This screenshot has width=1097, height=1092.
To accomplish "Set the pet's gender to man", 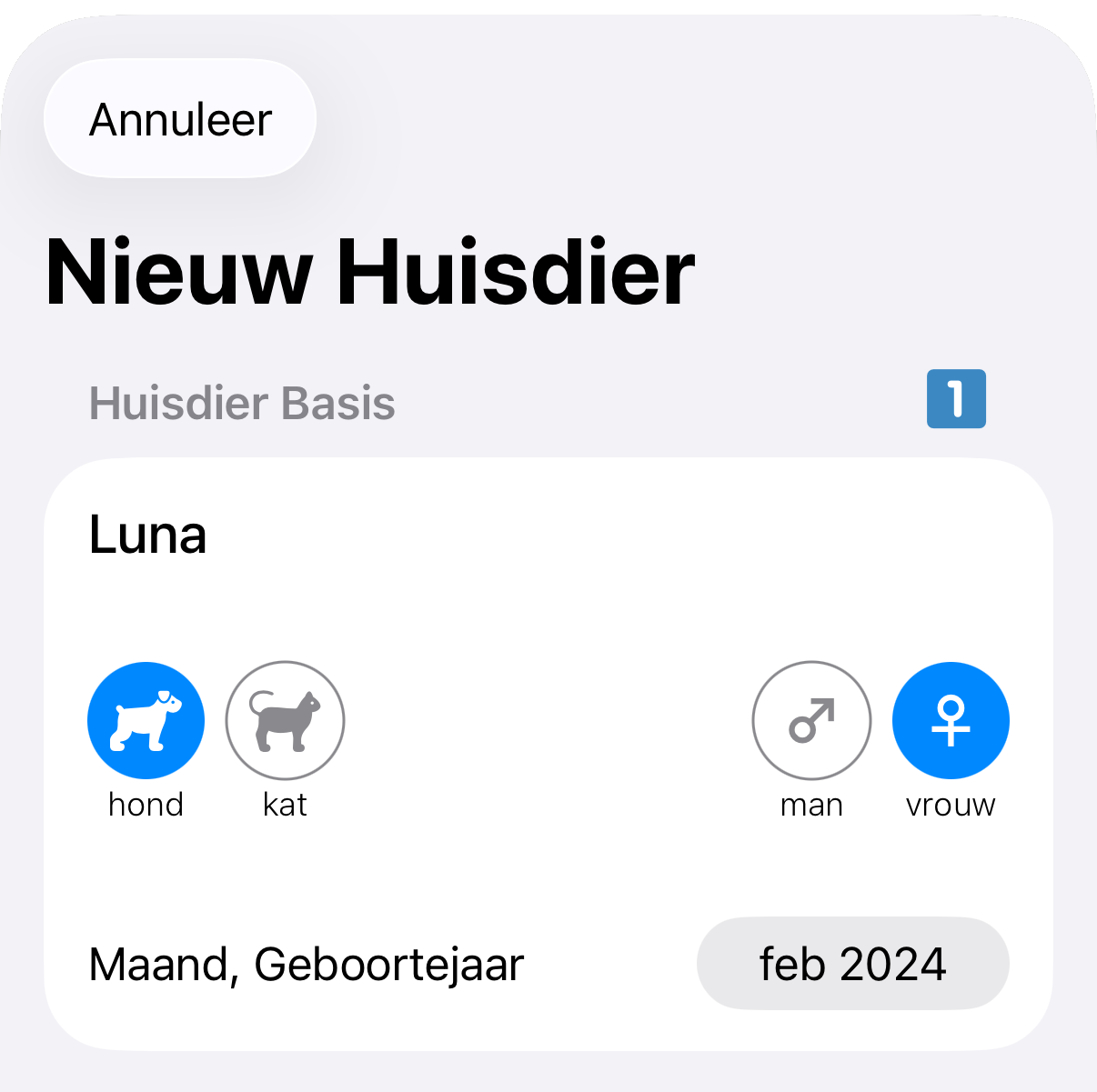I will point(811,721).
